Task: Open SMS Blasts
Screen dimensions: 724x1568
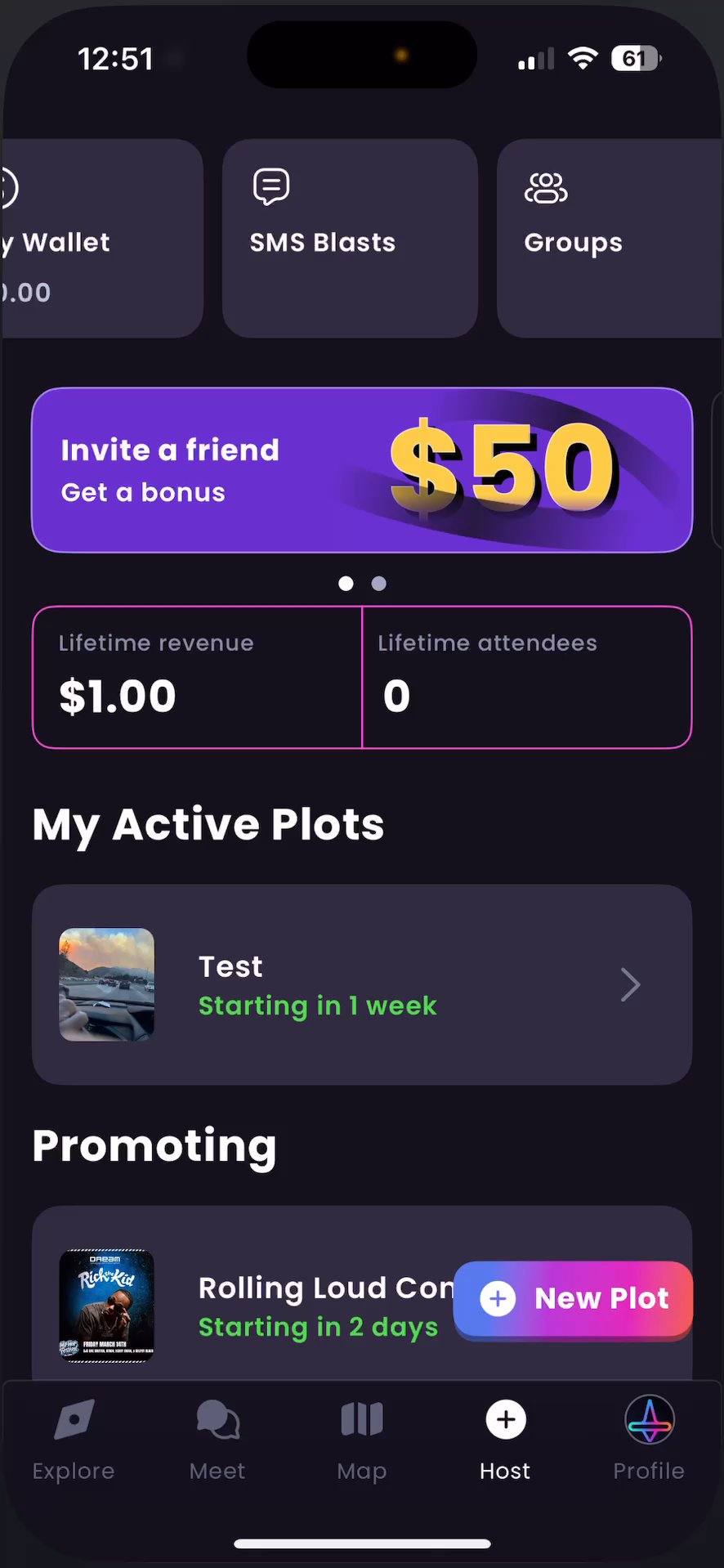Action: [350, 239]
